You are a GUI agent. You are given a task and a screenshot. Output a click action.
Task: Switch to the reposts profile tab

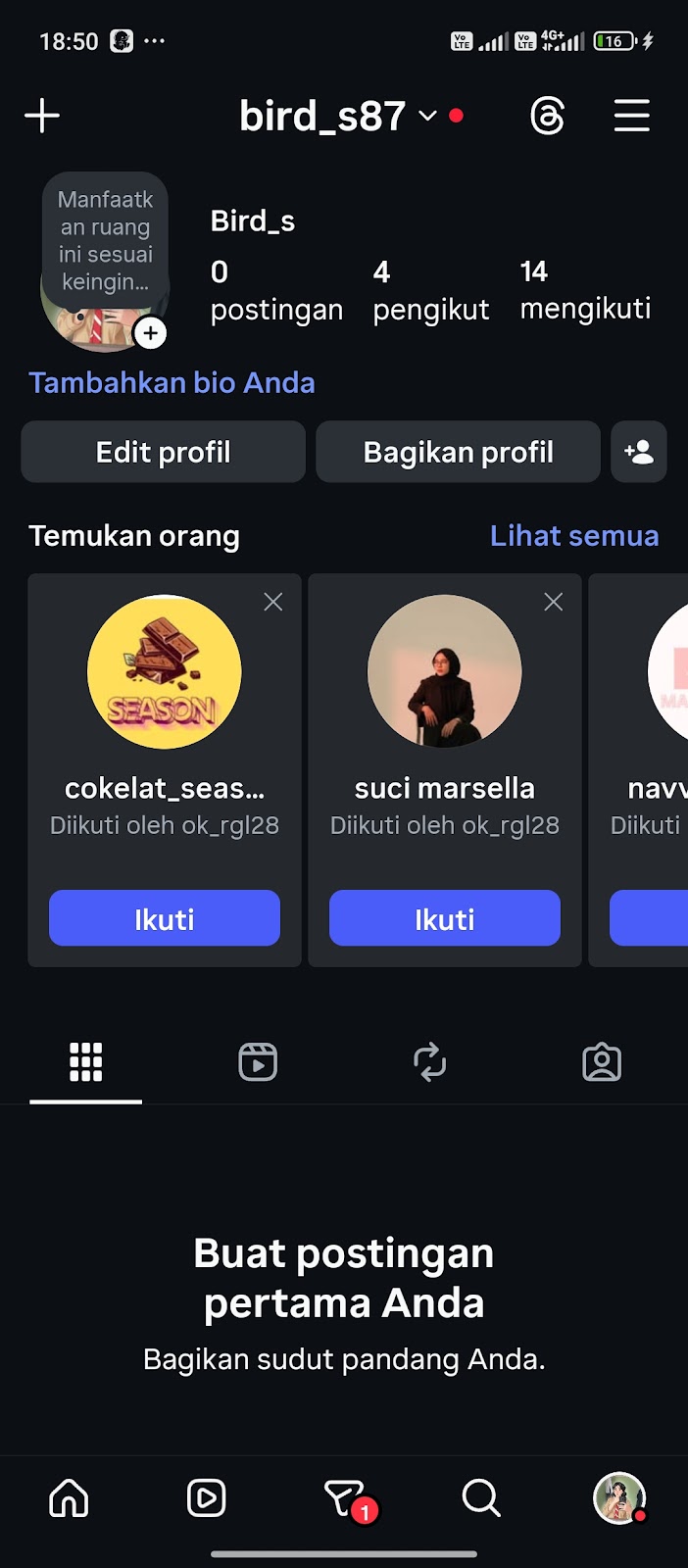tap(429, 1062)
